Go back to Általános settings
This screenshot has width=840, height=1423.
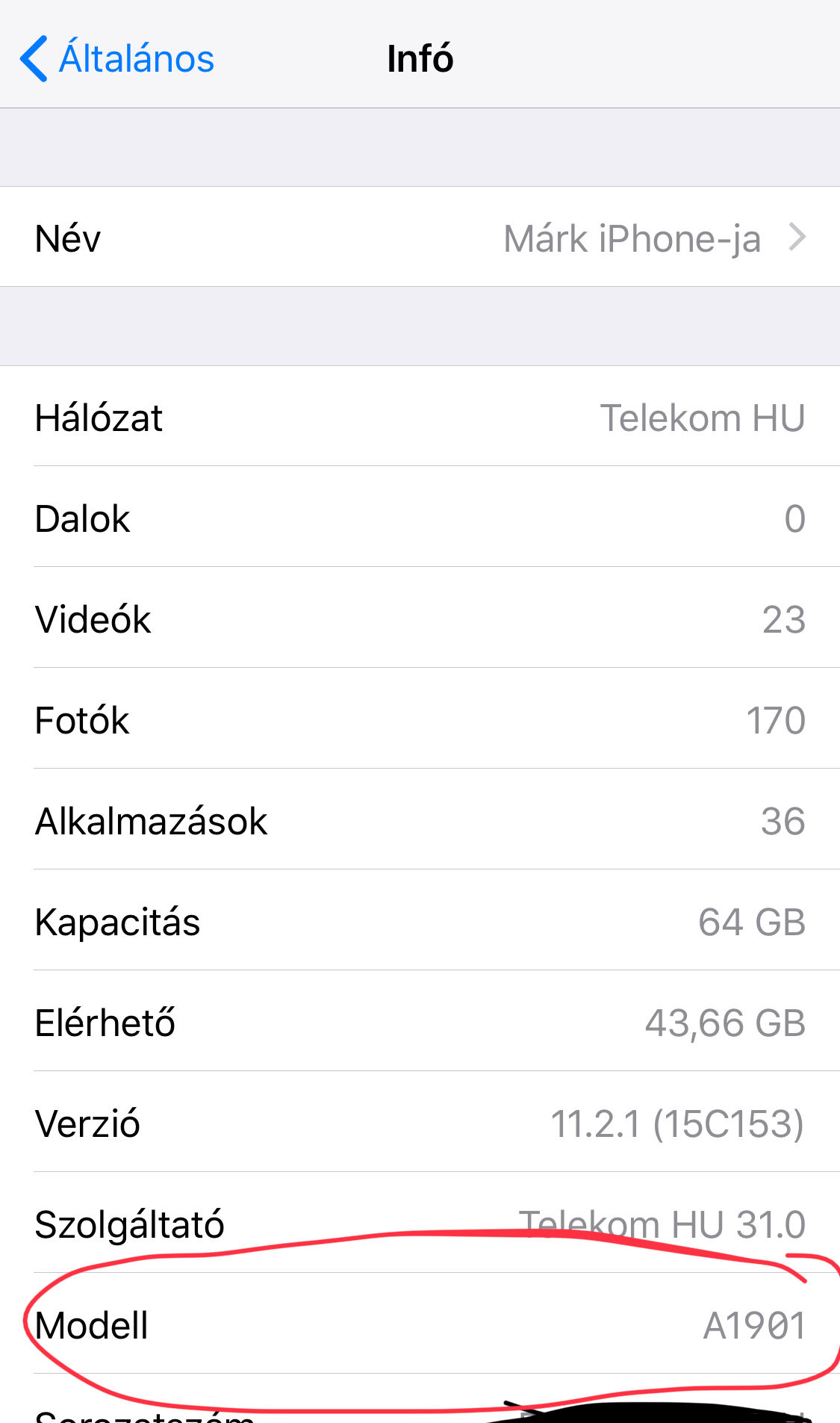tap(118, 58)
